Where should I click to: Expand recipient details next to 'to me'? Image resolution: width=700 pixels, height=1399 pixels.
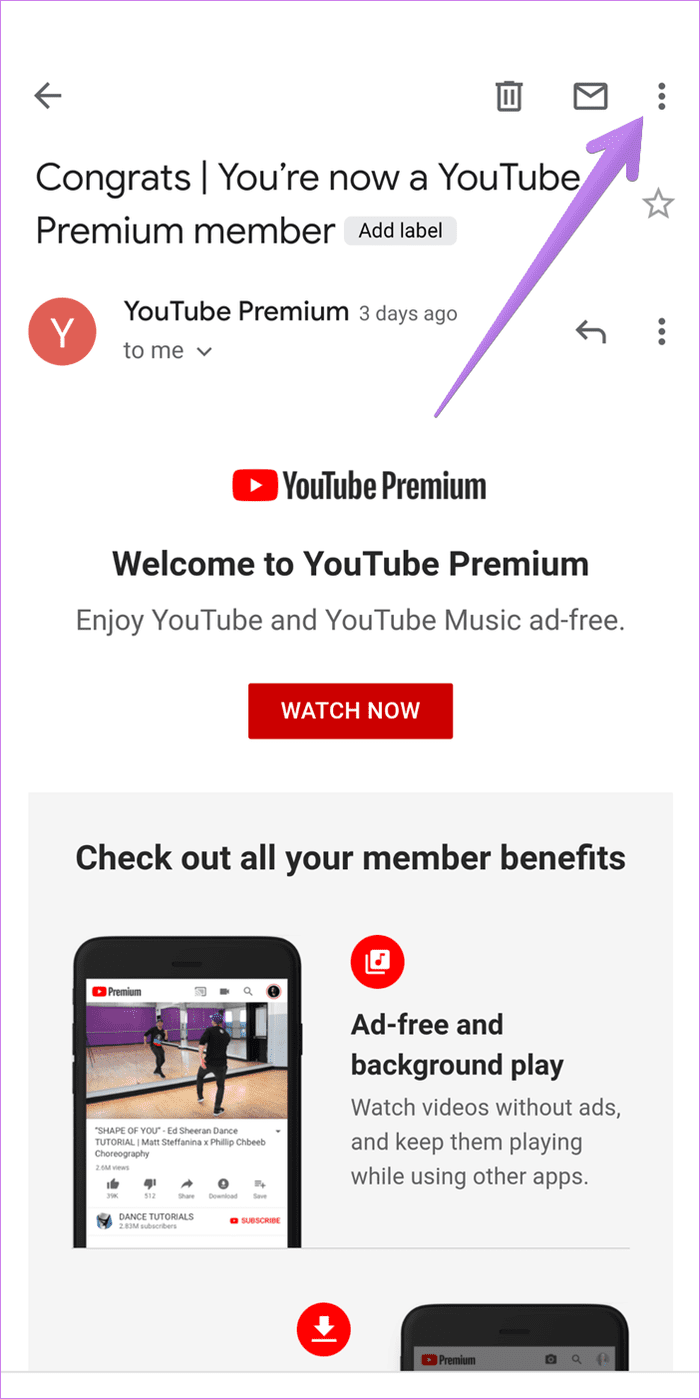coord(204,352)
